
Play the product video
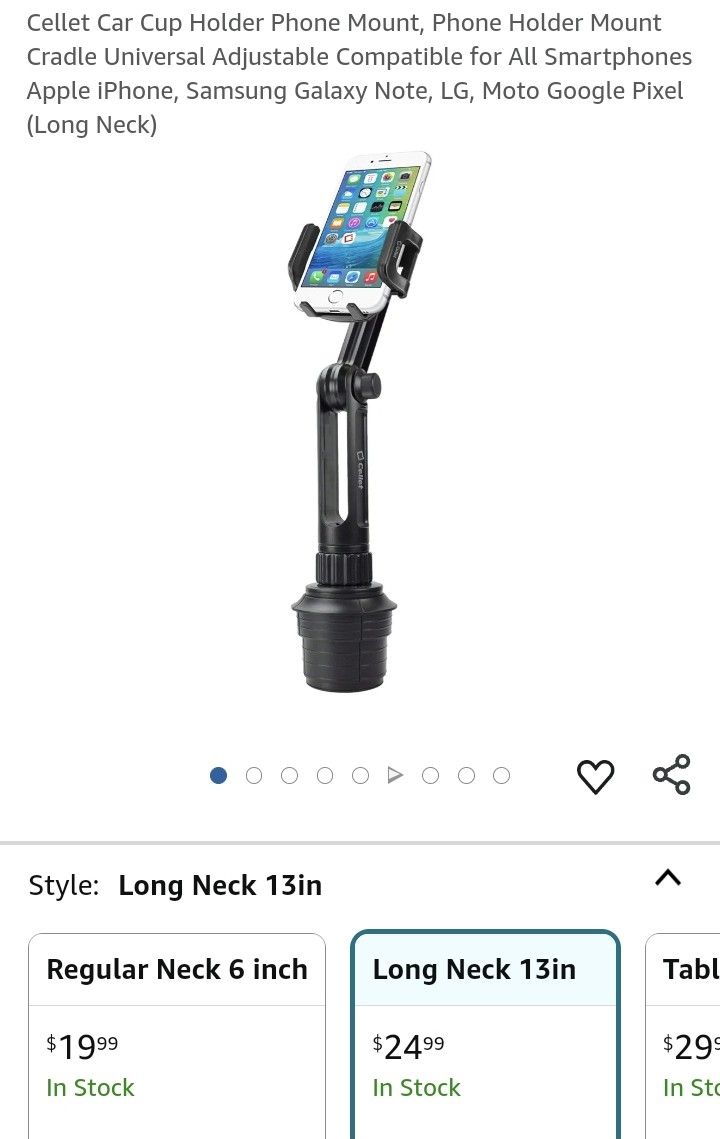click(x=395, y=774)
